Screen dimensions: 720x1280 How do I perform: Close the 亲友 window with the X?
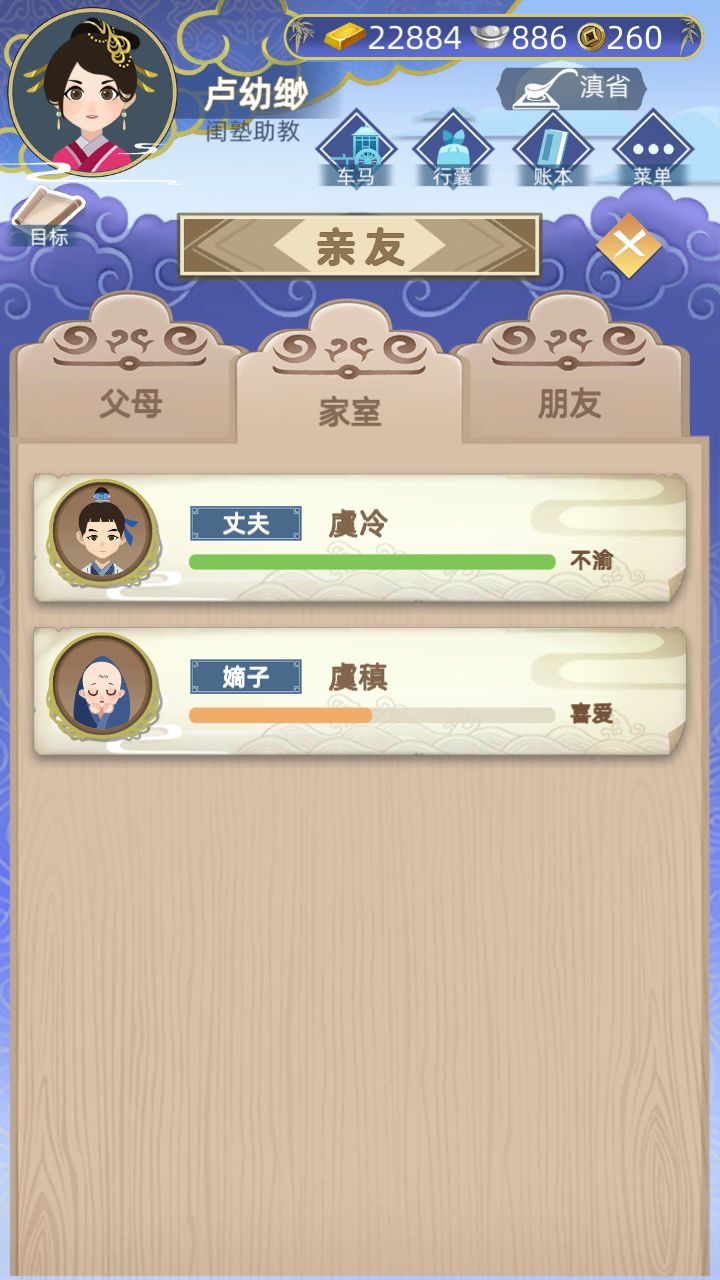click(x=629, y=243)
